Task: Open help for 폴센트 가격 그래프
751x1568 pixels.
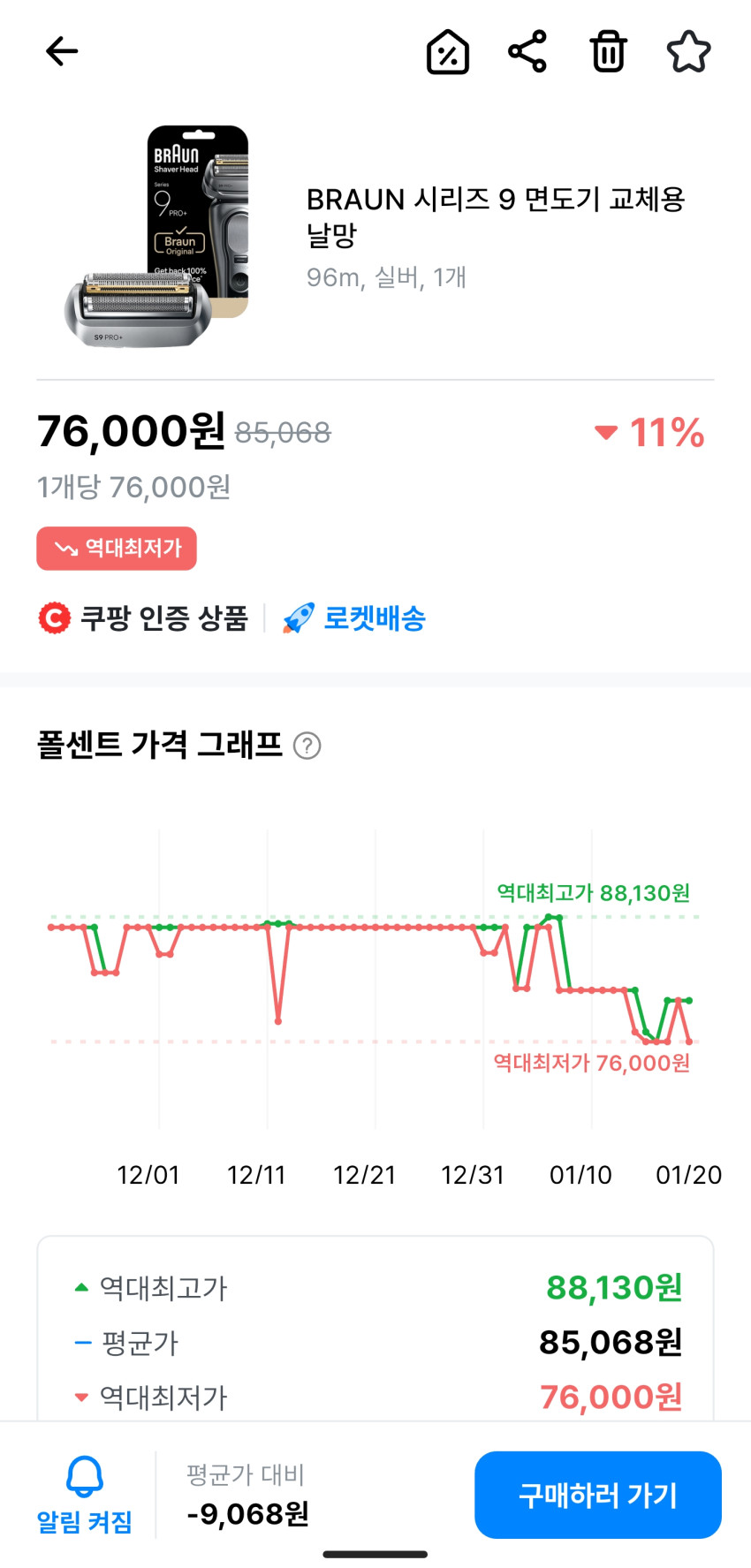Action: point(307,746)
